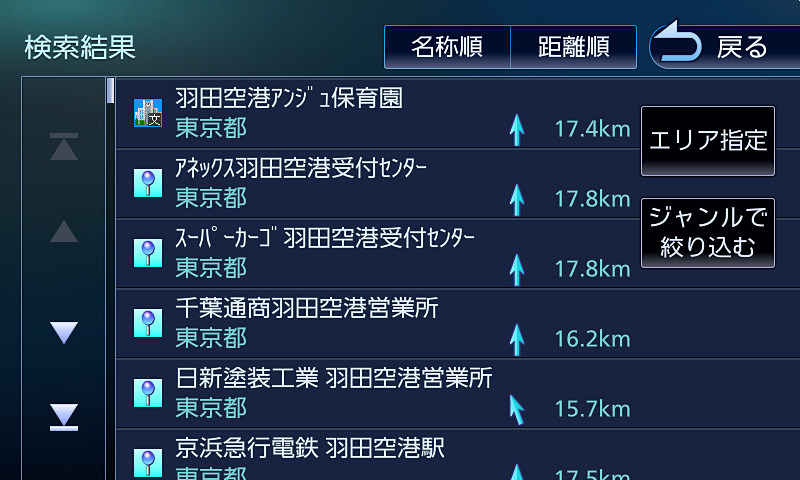Move list up one step
800x480 pixels.
pos(64,232)
